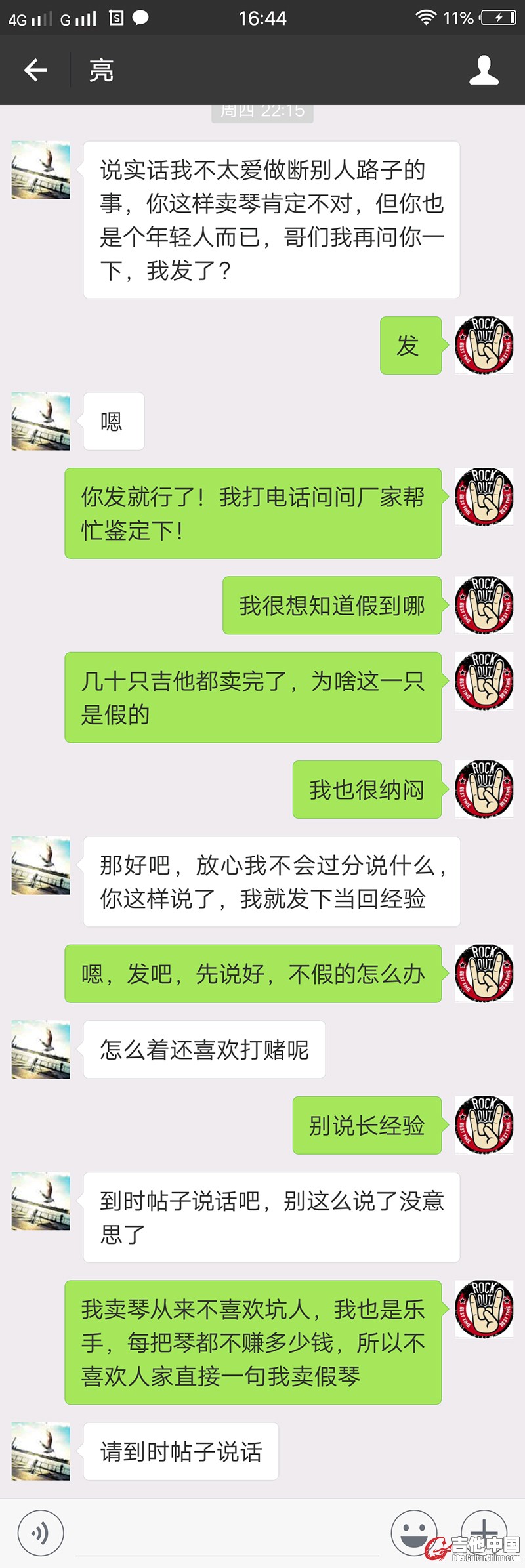525x1568 pixels.
Task: Open 亮's avatar next to 嗯 message
Action: pyautogui.click(x=41, y=421)
